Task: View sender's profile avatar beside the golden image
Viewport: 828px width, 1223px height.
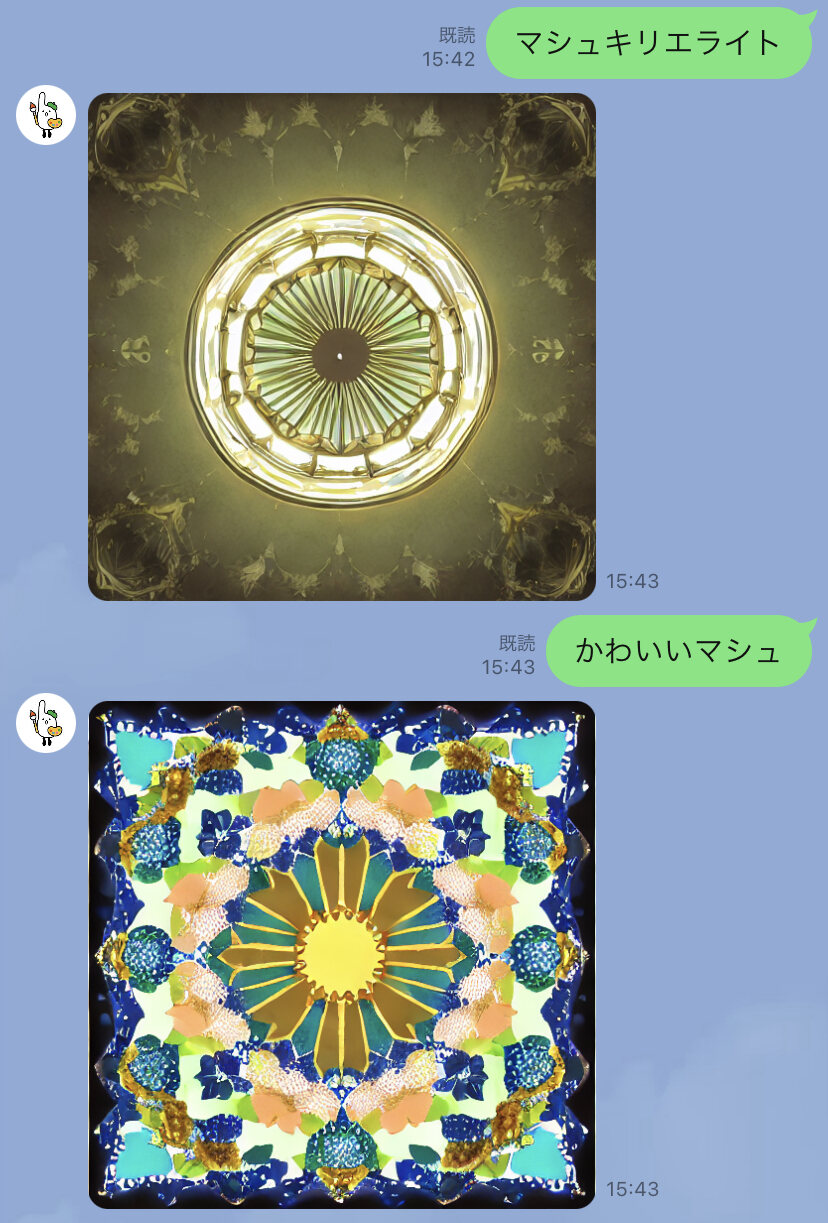Action: pos(46,115)
